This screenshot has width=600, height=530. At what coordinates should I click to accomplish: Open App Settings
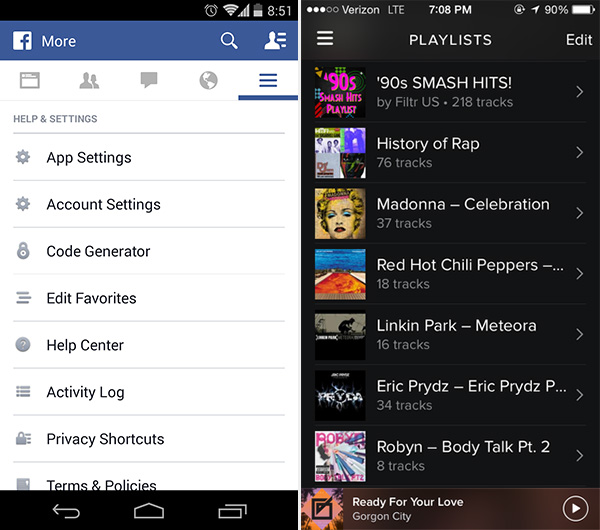point(89,157)
